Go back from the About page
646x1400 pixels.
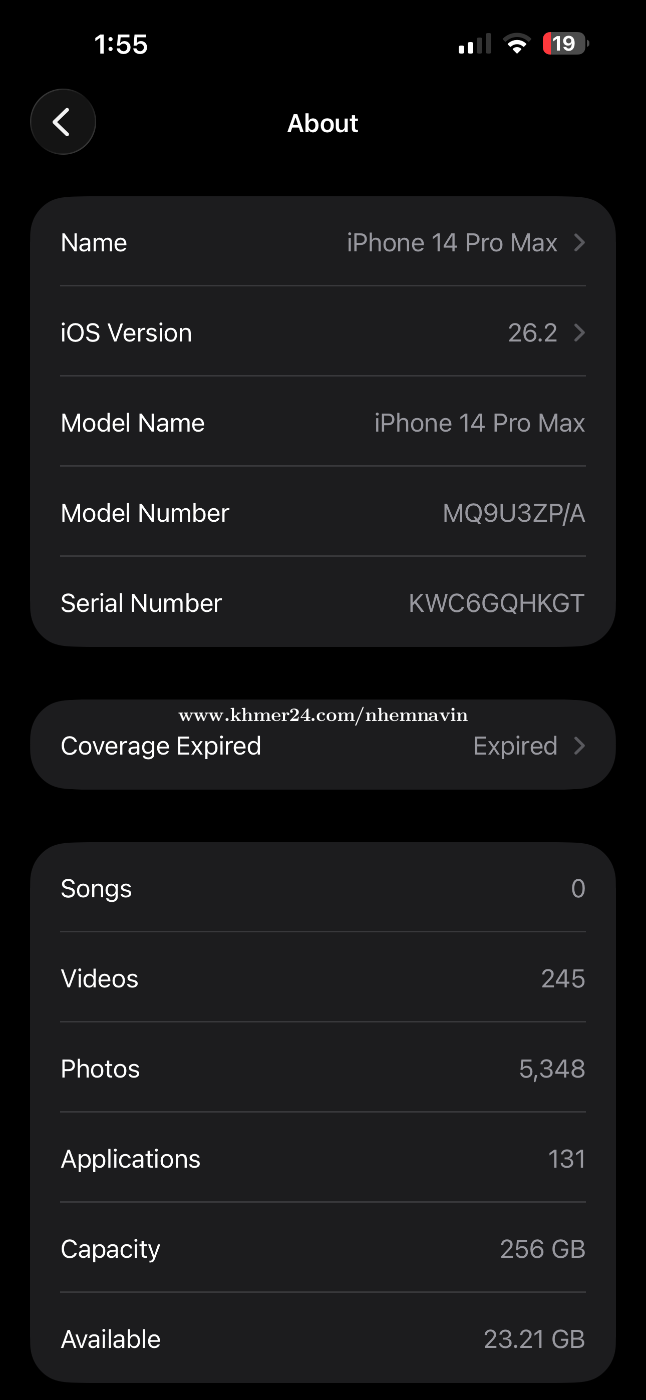[63, 123]
